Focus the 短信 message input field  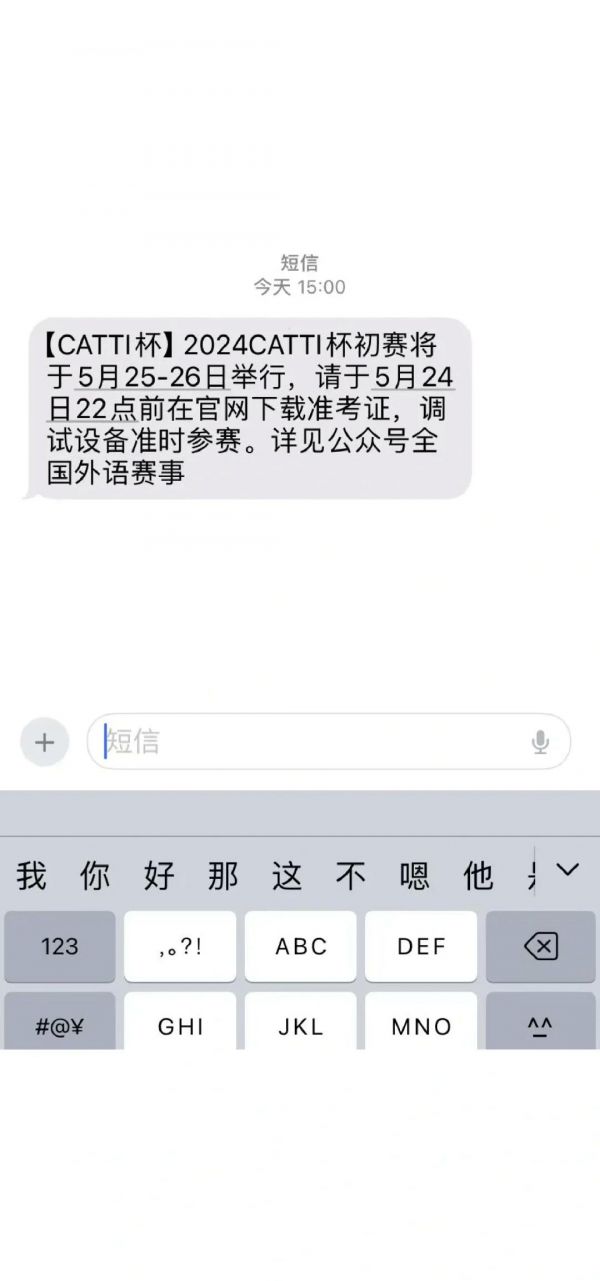(x=310, y=742)
